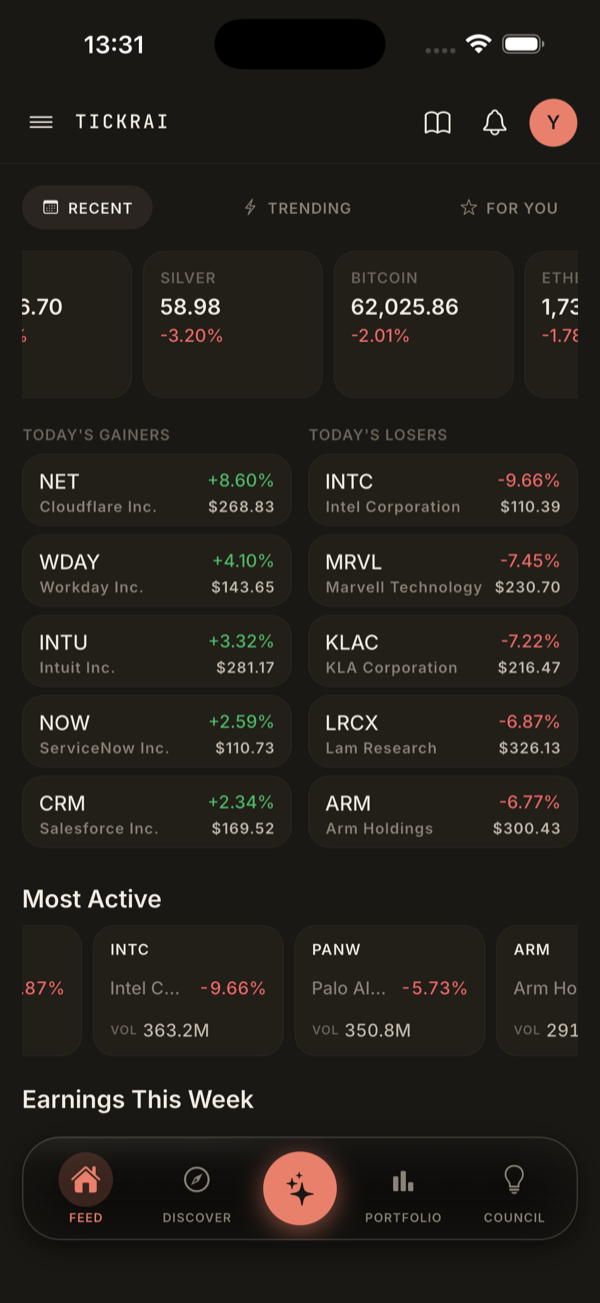The image size is (600, 1303).
Task: Open the hamburger drawer menu
Action: (x=41, y=122)
